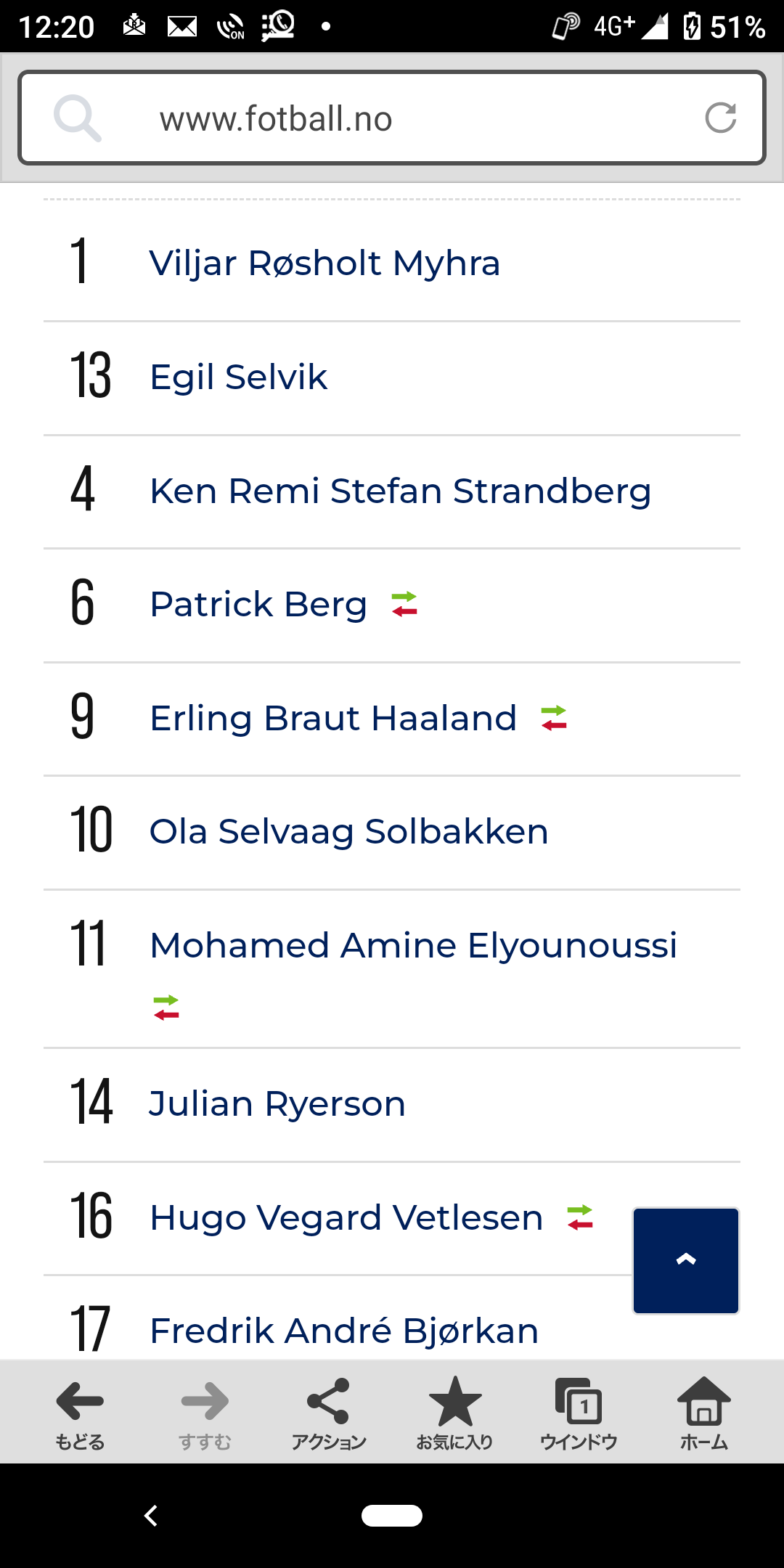Tap the system back arrow
This screenshot has height=1568, width=784.
(151, 1516)
